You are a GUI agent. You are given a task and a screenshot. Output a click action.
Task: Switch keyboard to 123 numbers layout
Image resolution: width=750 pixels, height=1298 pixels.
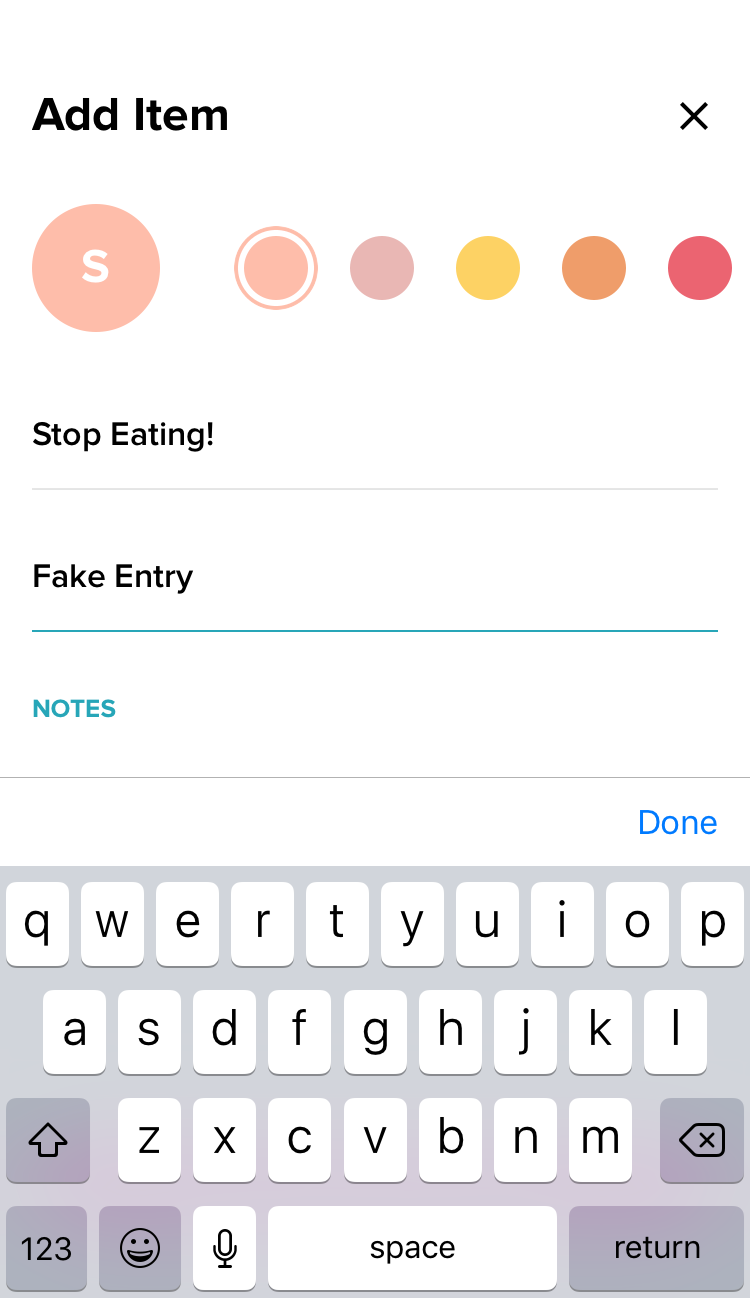(x=46, y=1248)
